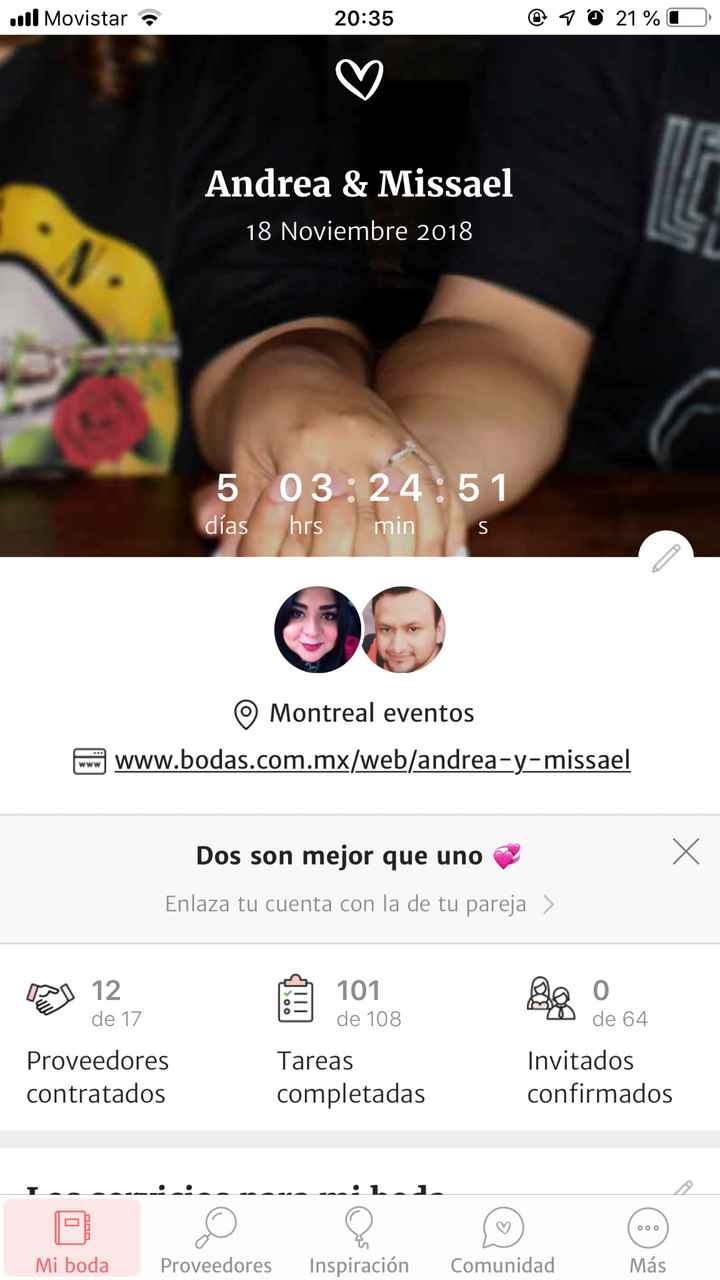Image resolution: width=720 pixels, height=1280 pixels.
Task: Select the location pin icon near Montreal eventos
Action: click(x=246, y=712)
